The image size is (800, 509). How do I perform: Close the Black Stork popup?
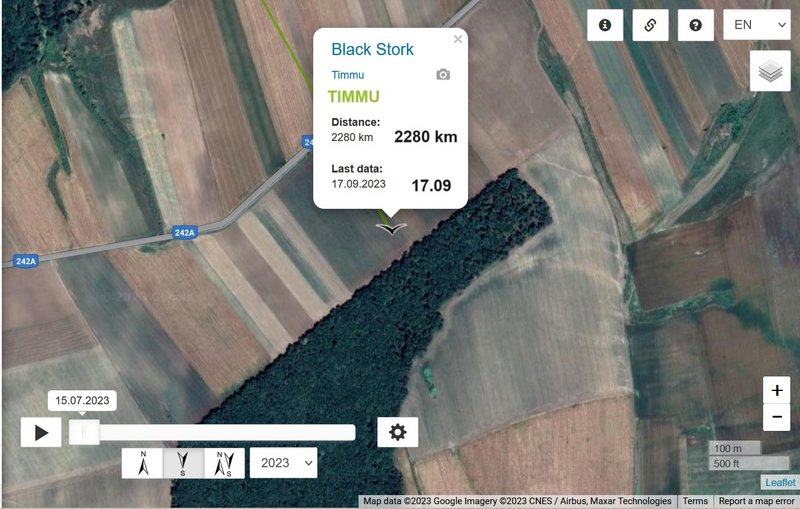click(458, 39)
